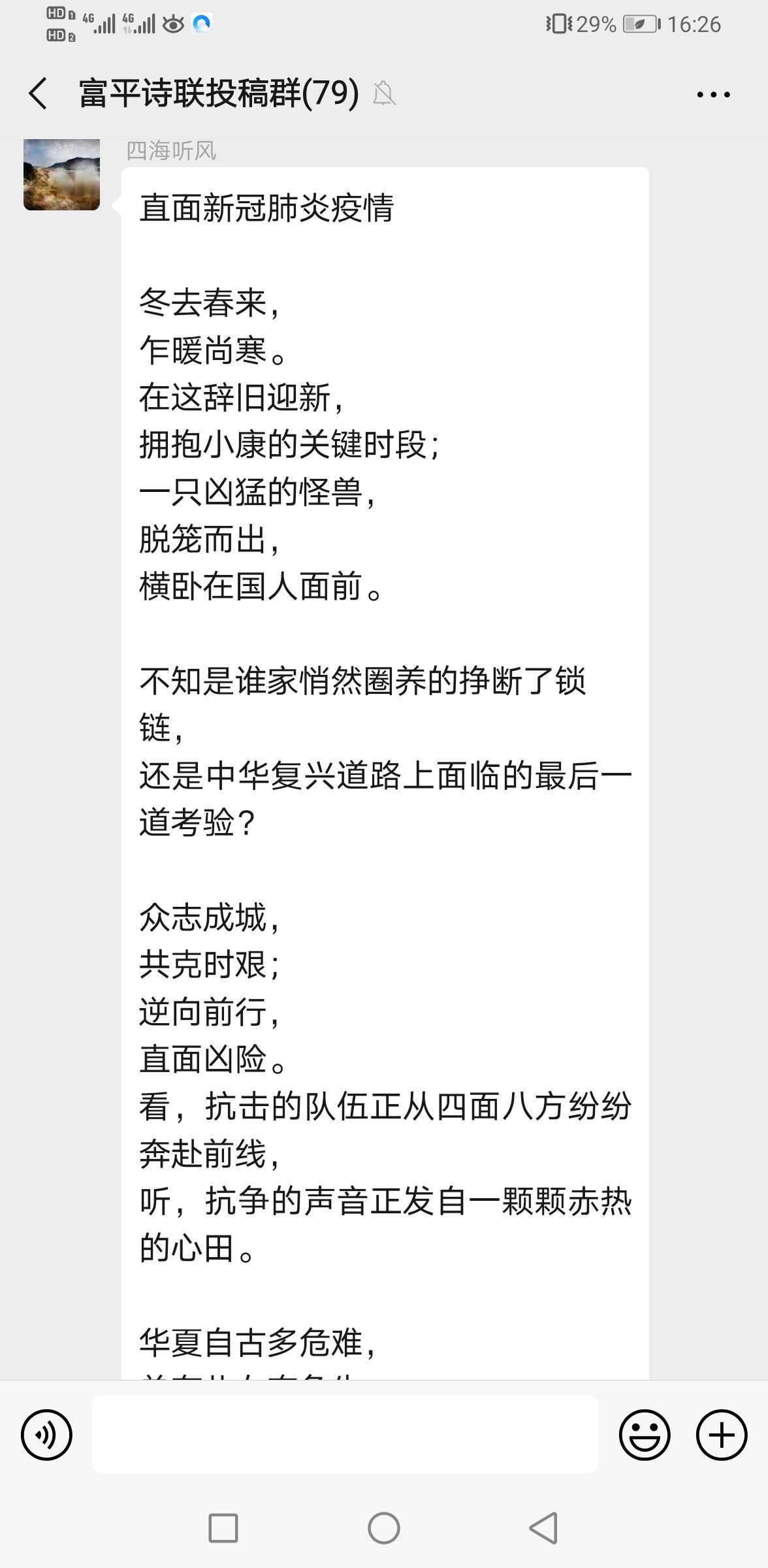
Task: Open the three-dot chat info menu
Action: coord(713,94)
